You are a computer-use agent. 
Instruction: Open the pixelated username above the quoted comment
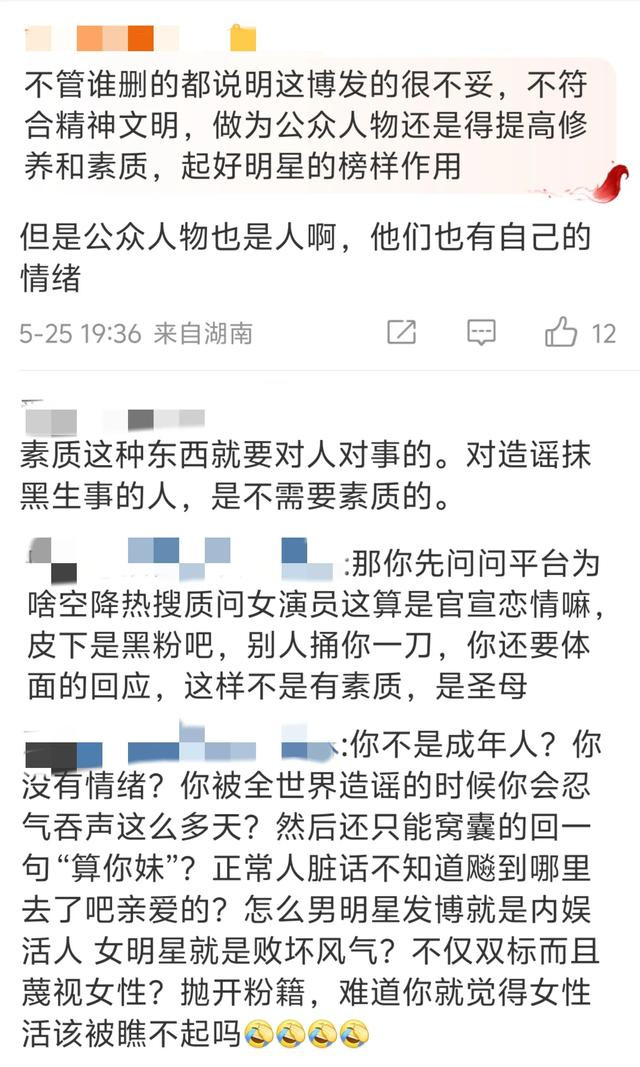(x=141, y=38)
